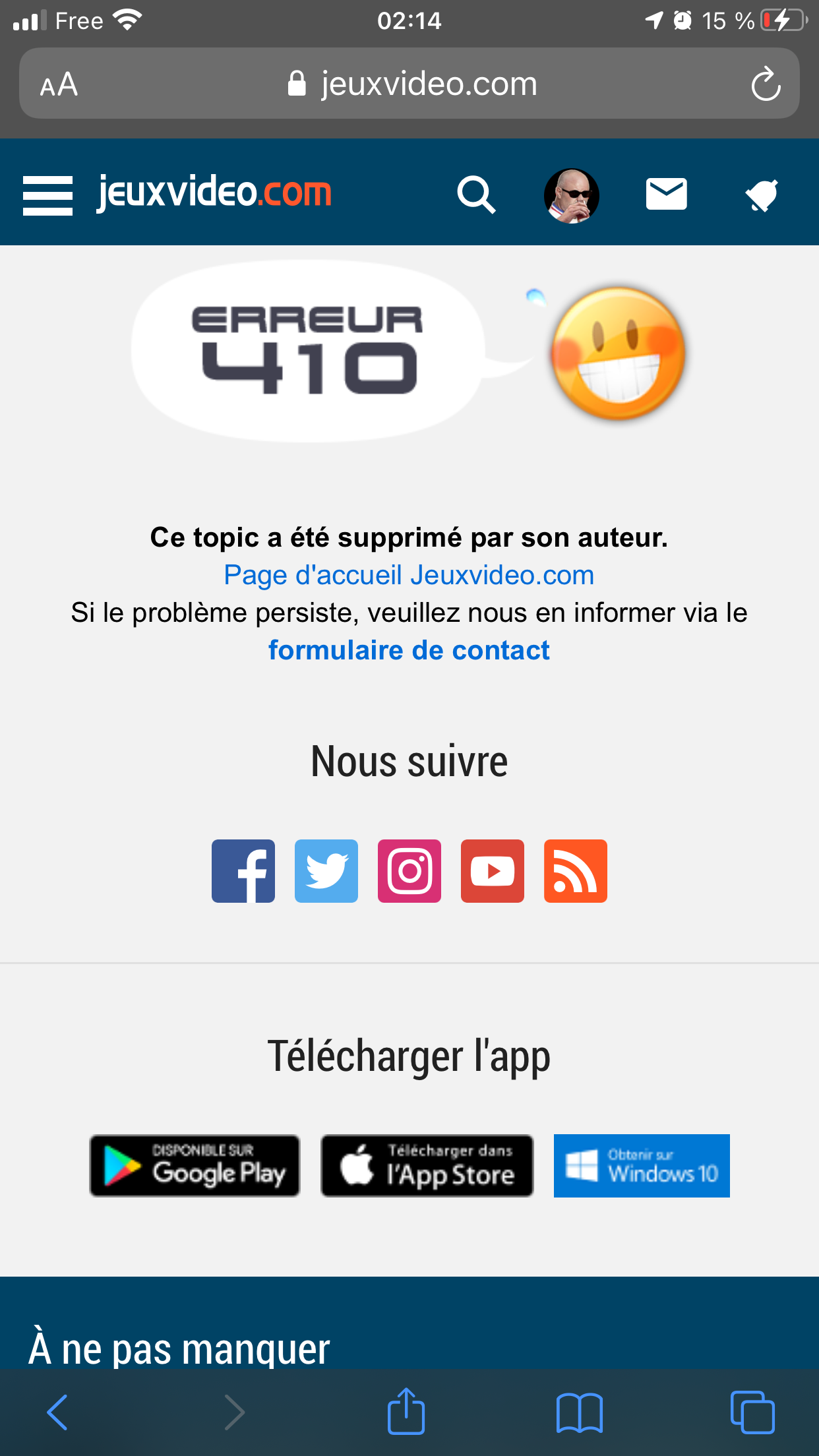Share this page from the Safari toolbar
819x1456 pixels.
[x=406, y=1412]
